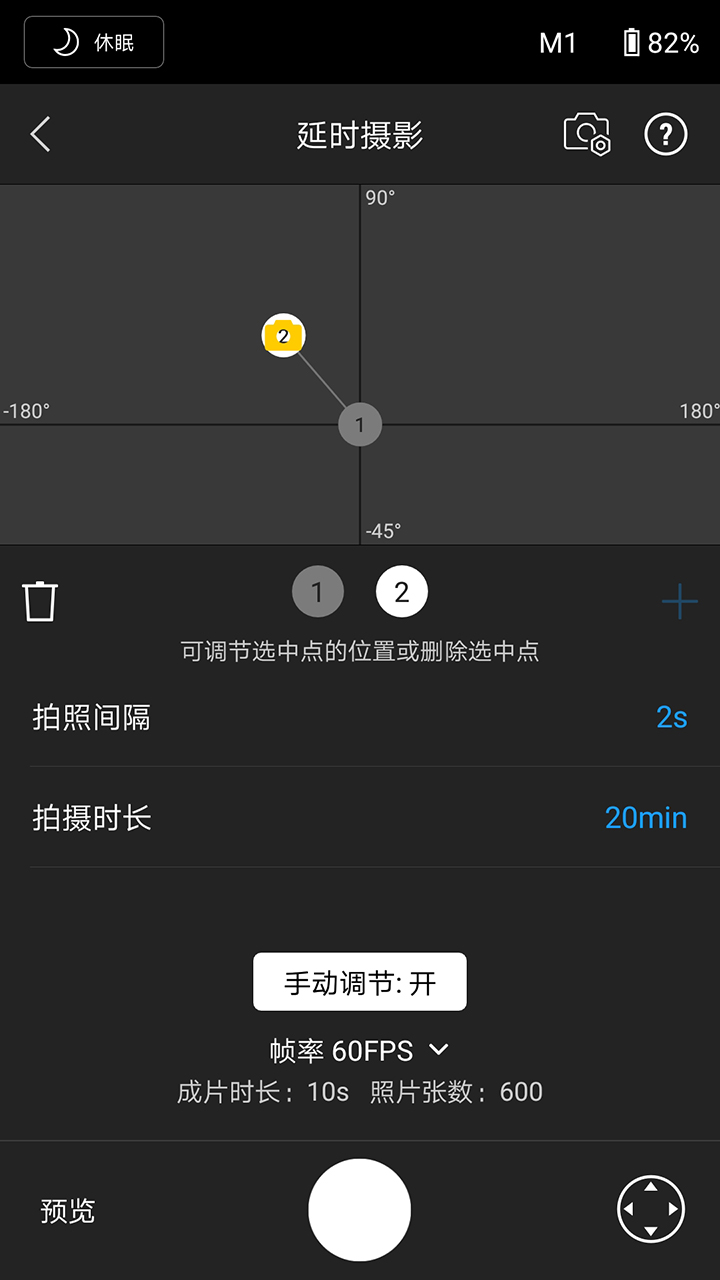
Task: Open the help question mark icon
Action: click(x=665, y=133)
